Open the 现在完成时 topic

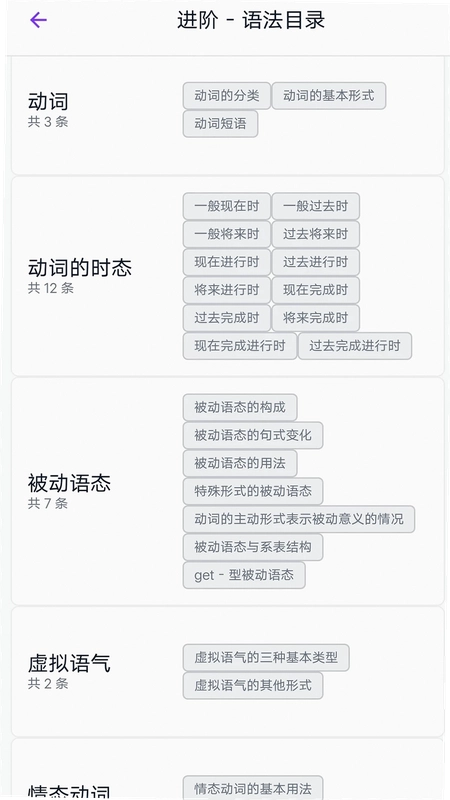tap(315, 290)
